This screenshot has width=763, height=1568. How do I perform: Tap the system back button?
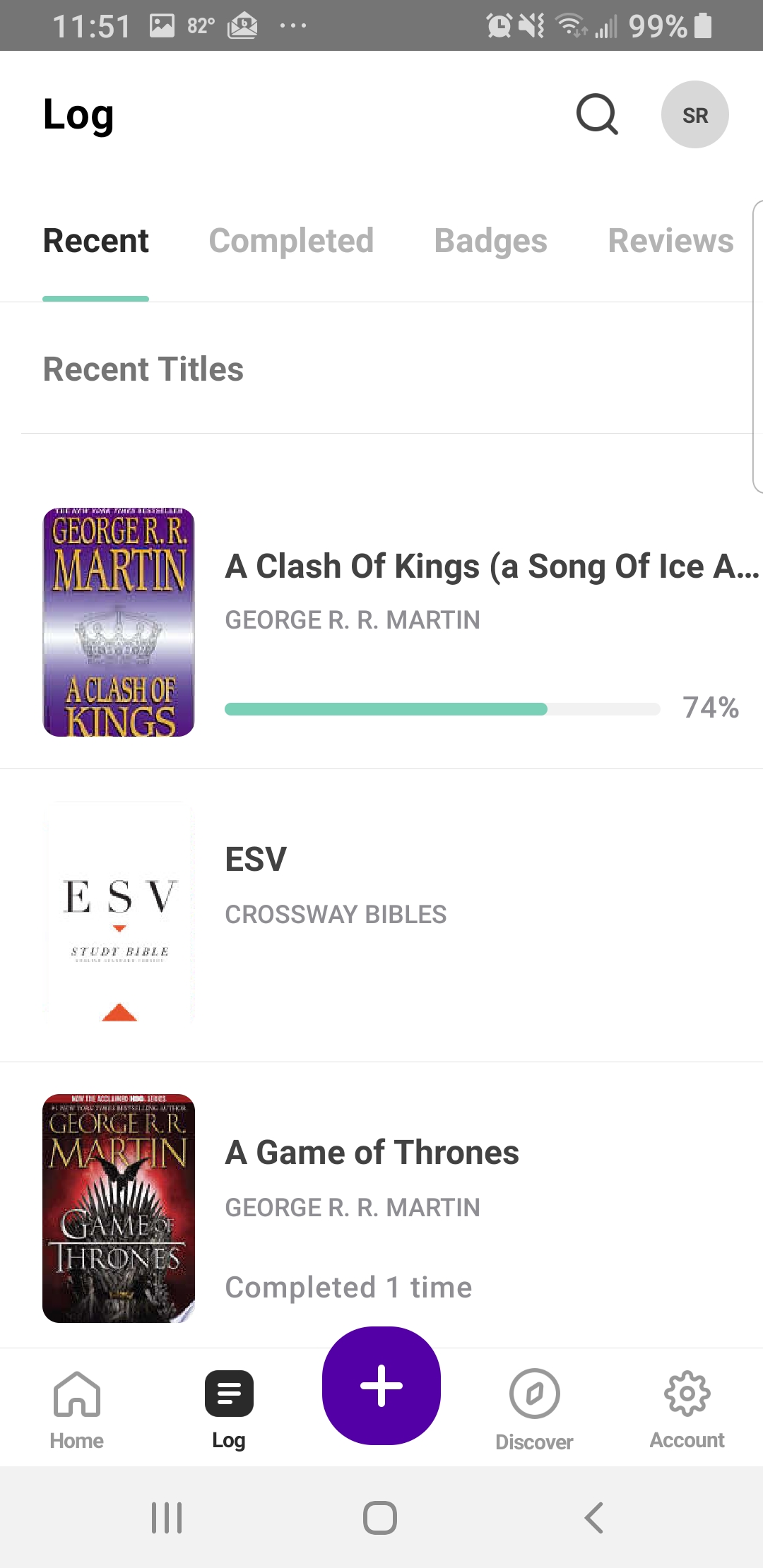point(594,1517)
